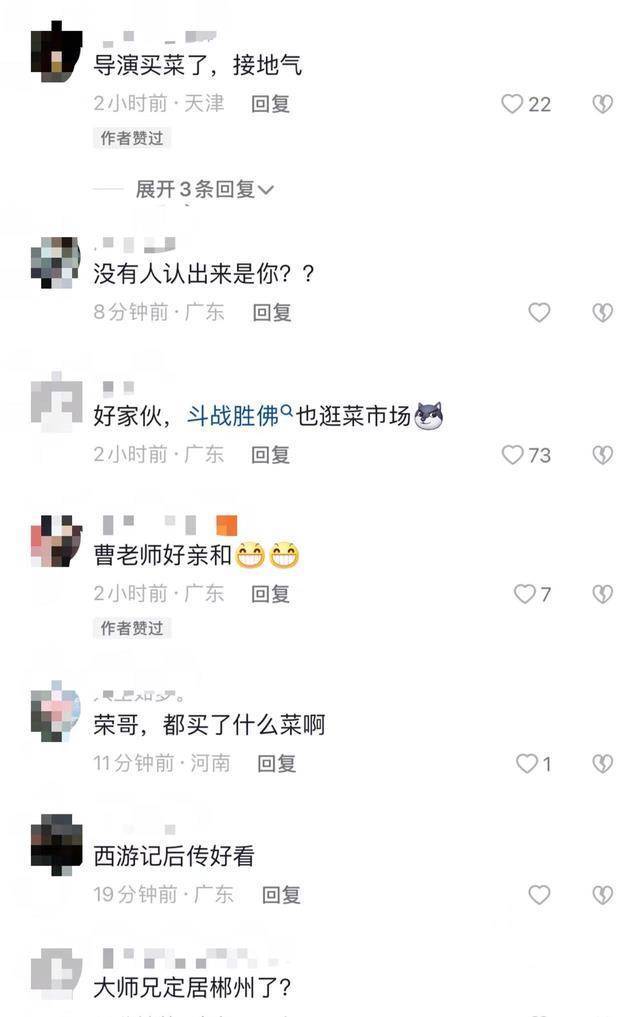Reply to the comment '西游记后传好看'

pyautogui.click(x=281, y=895)
